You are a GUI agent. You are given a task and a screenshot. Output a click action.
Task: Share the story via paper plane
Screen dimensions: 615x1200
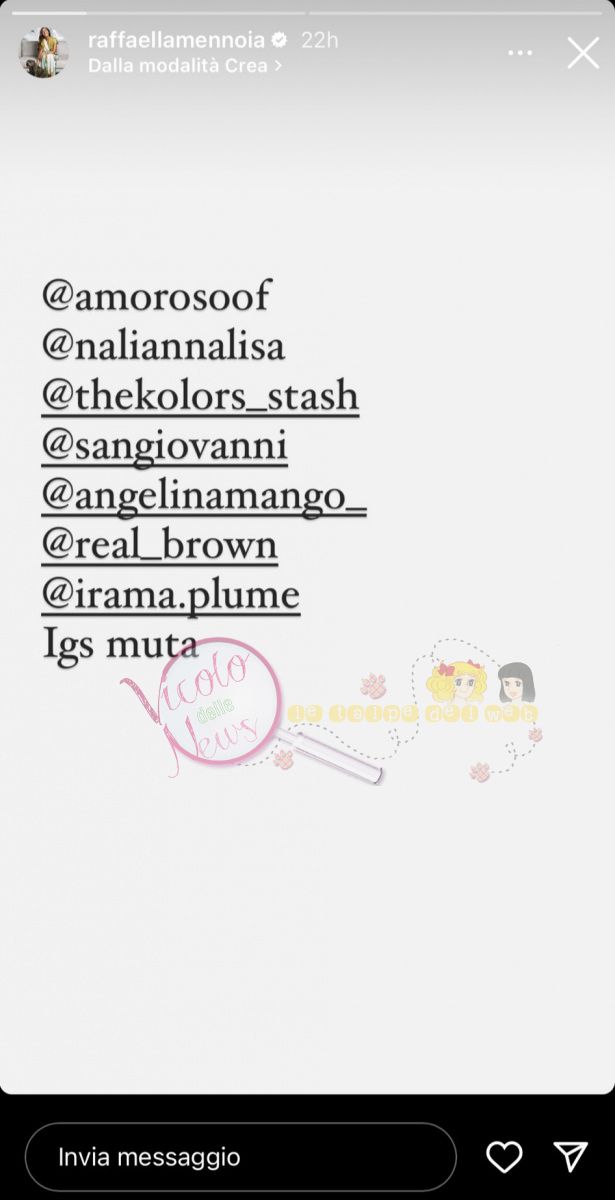571,1157
